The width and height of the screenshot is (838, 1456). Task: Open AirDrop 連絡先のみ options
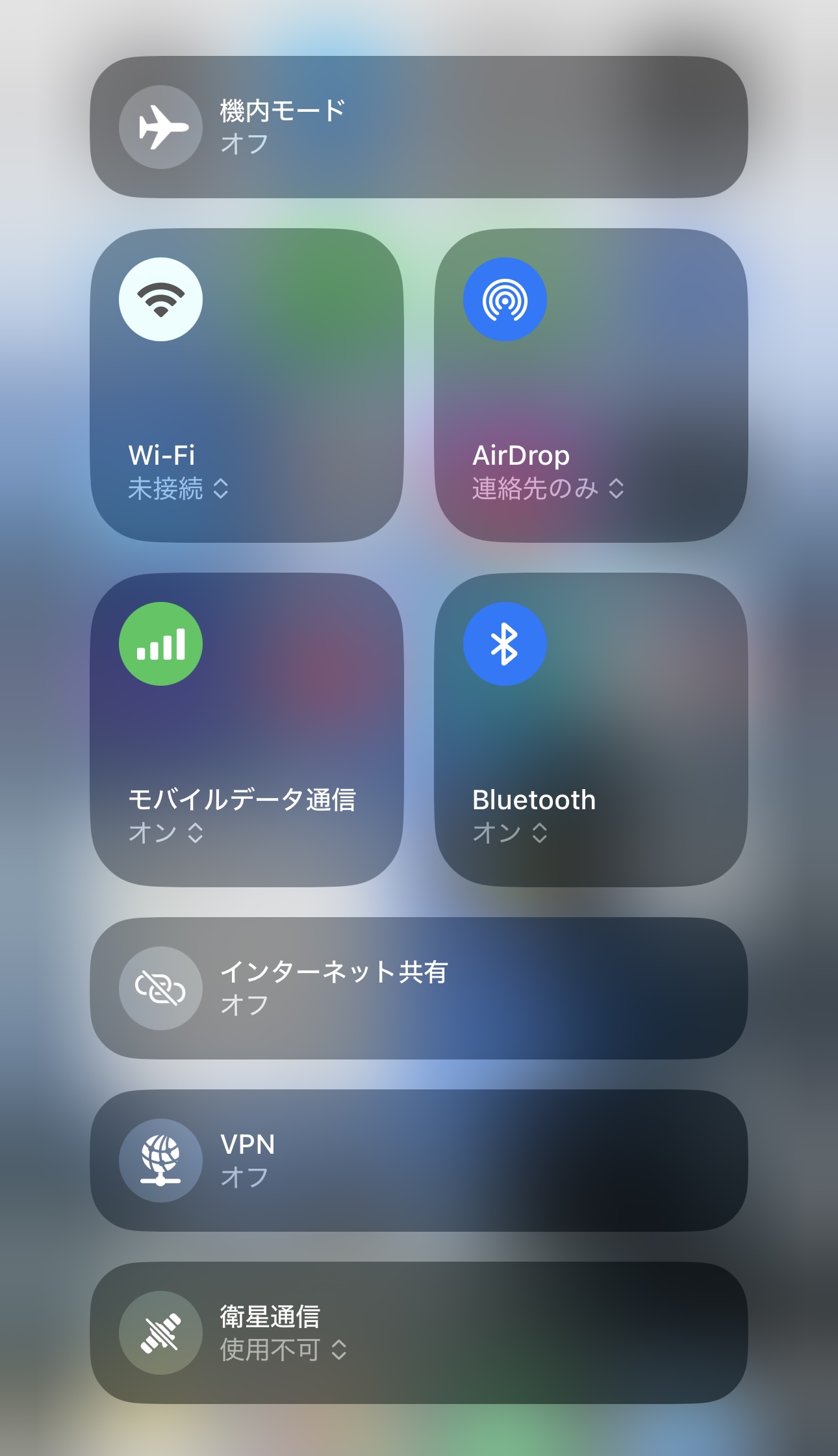pos(548,489)
